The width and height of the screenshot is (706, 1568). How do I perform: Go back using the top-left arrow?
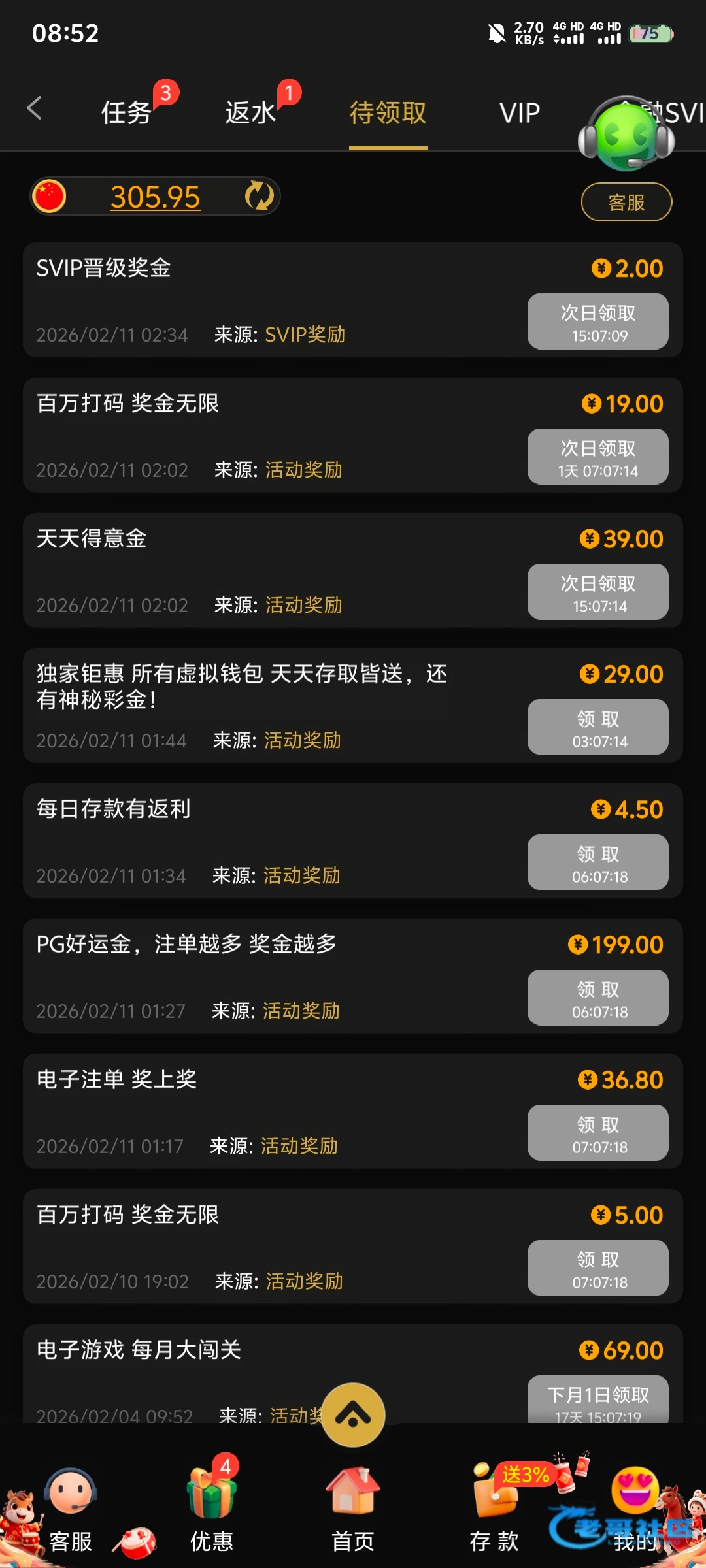35,108
